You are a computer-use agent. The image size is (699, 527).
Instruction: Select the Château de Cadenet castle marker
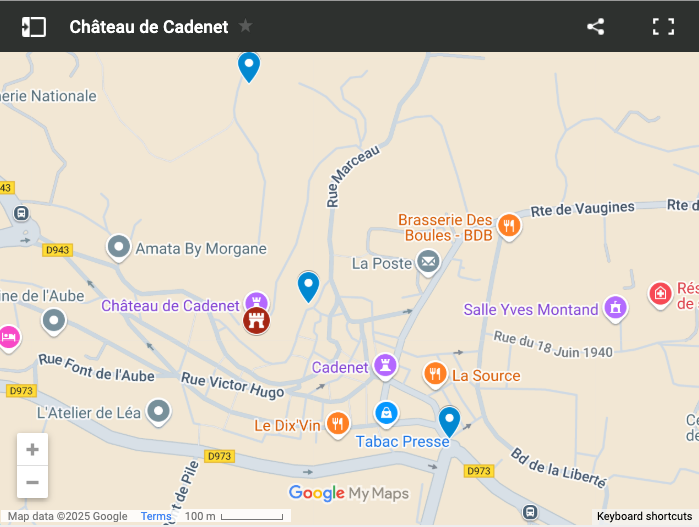point(257,321)
